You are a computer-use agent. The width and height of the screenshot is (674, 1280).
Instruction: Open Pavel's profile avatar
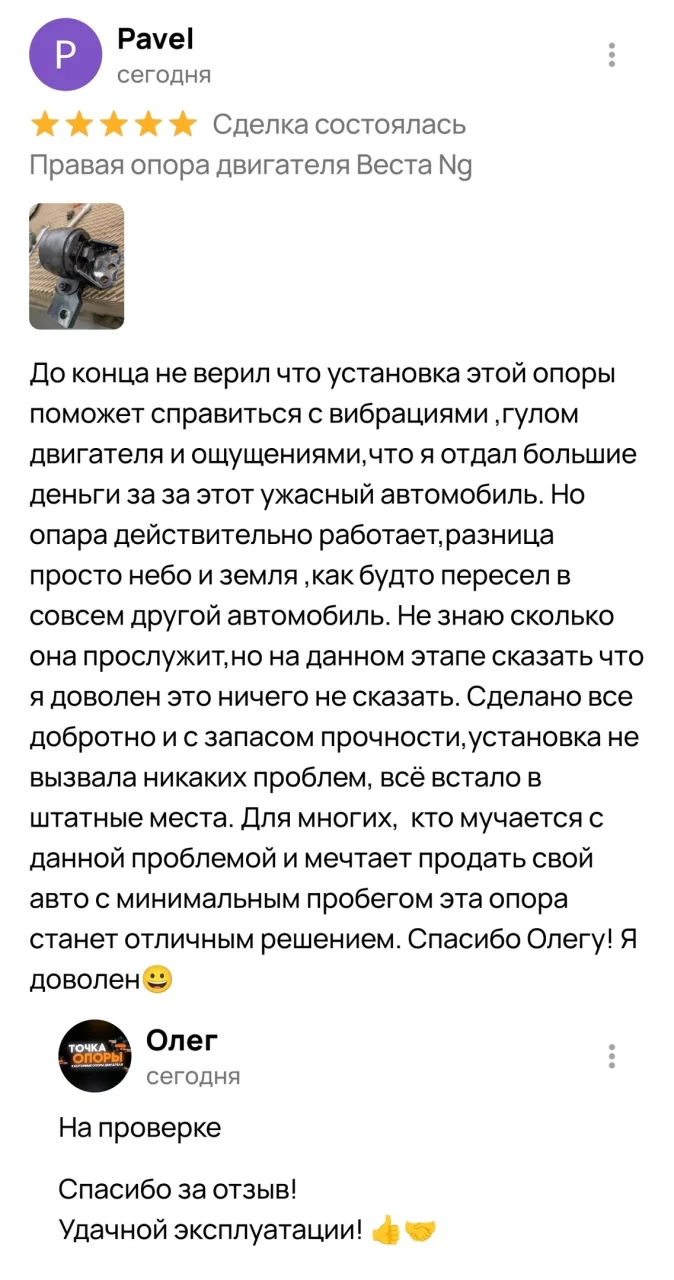(65, 55)
